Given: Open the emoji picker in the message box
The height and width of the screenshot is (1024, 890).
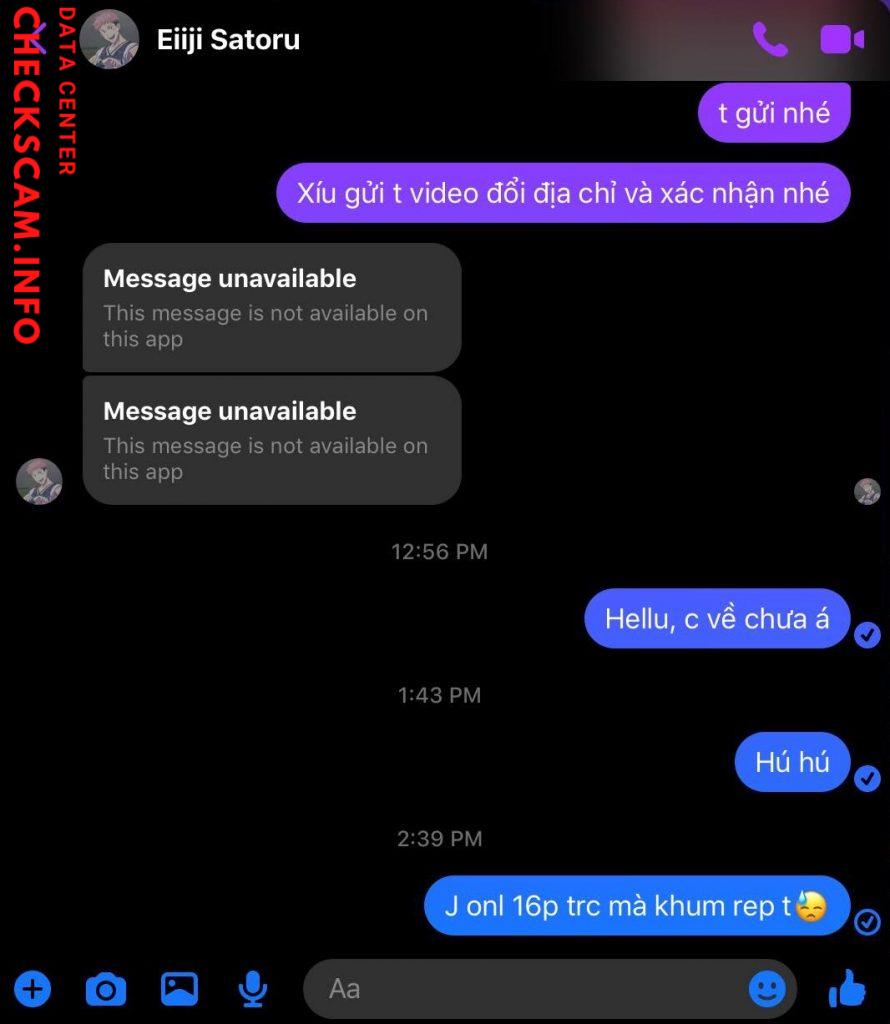Looking at the screenshot, I should click(x=767, y=990).
